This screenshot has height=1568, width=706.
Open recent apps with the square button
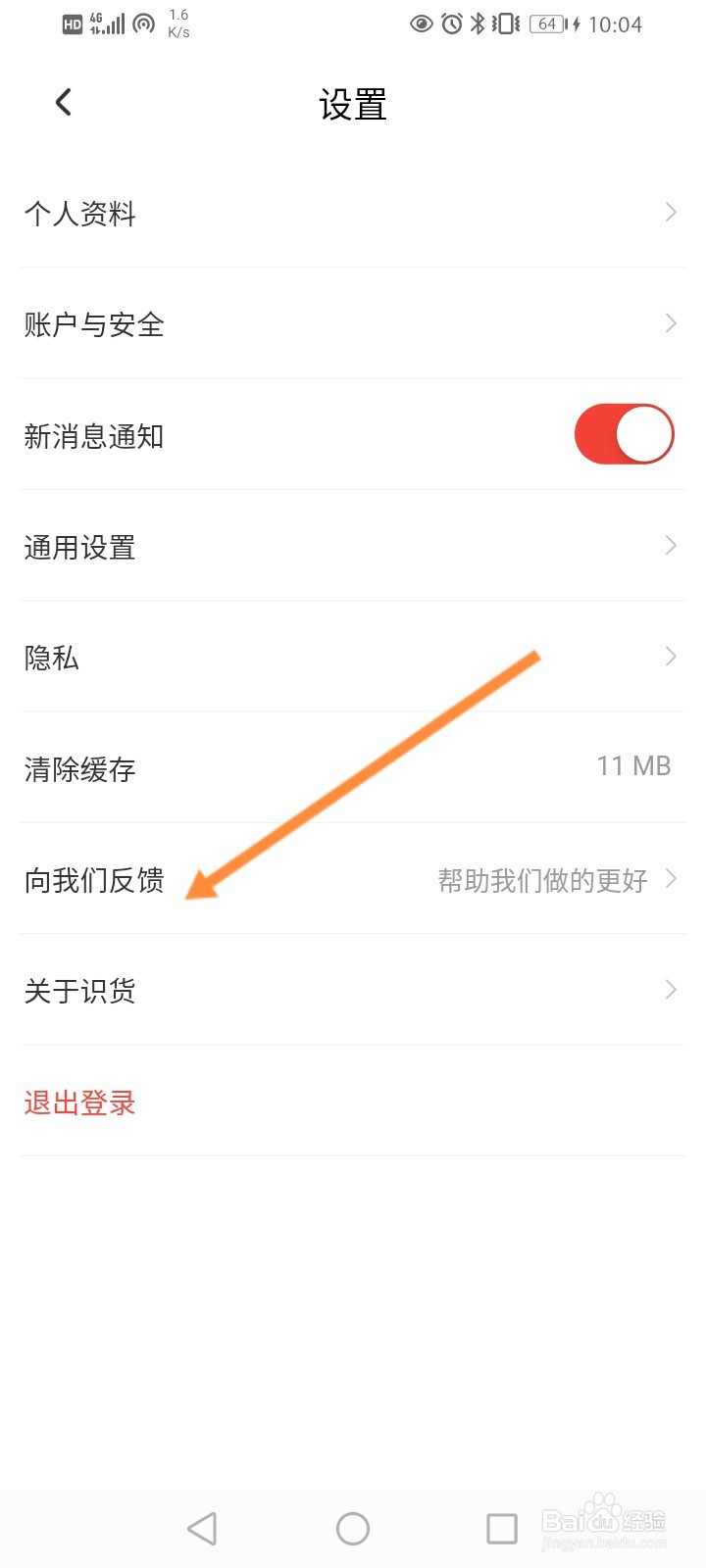click(501, 1527)
